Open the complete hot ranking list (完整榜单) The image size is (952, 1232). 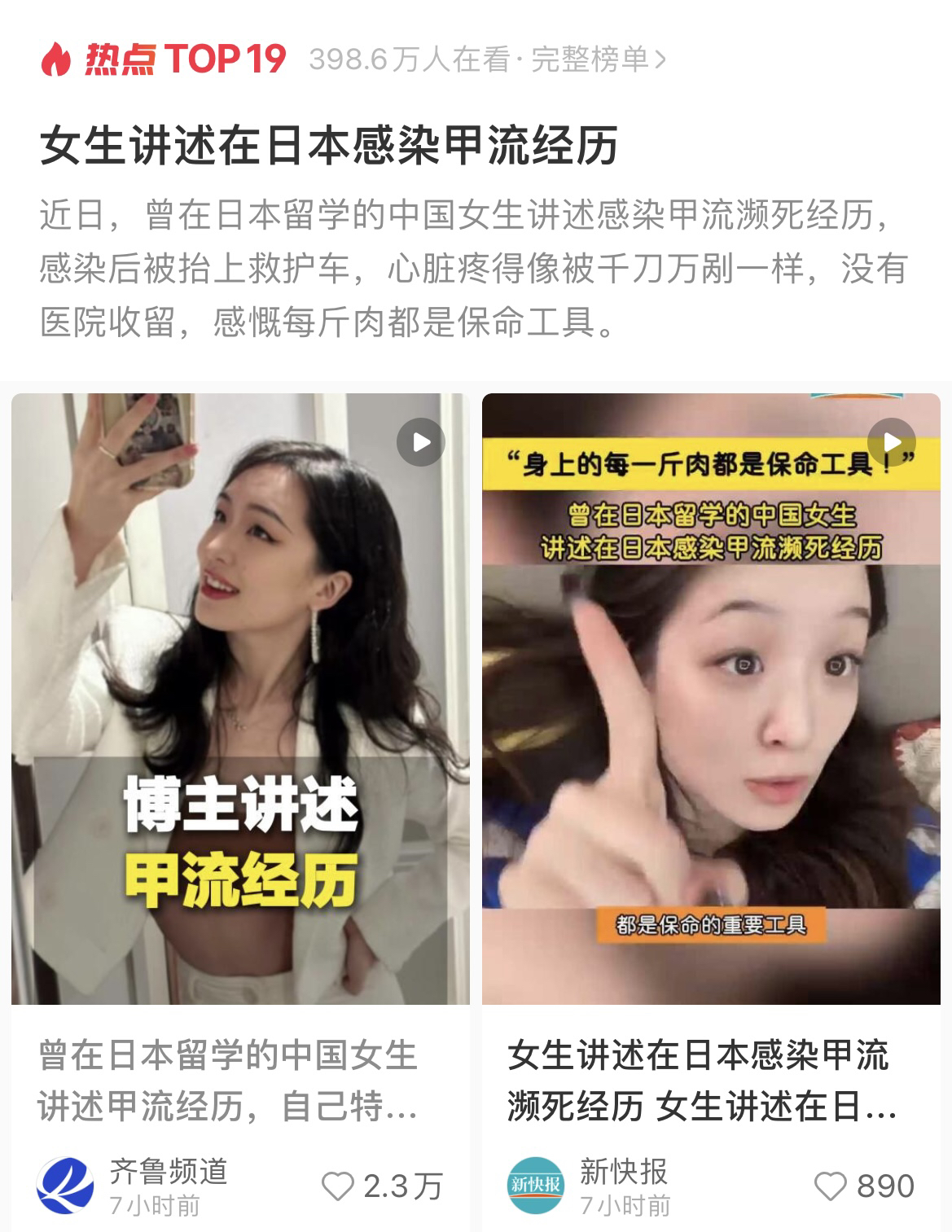point(598,59)
